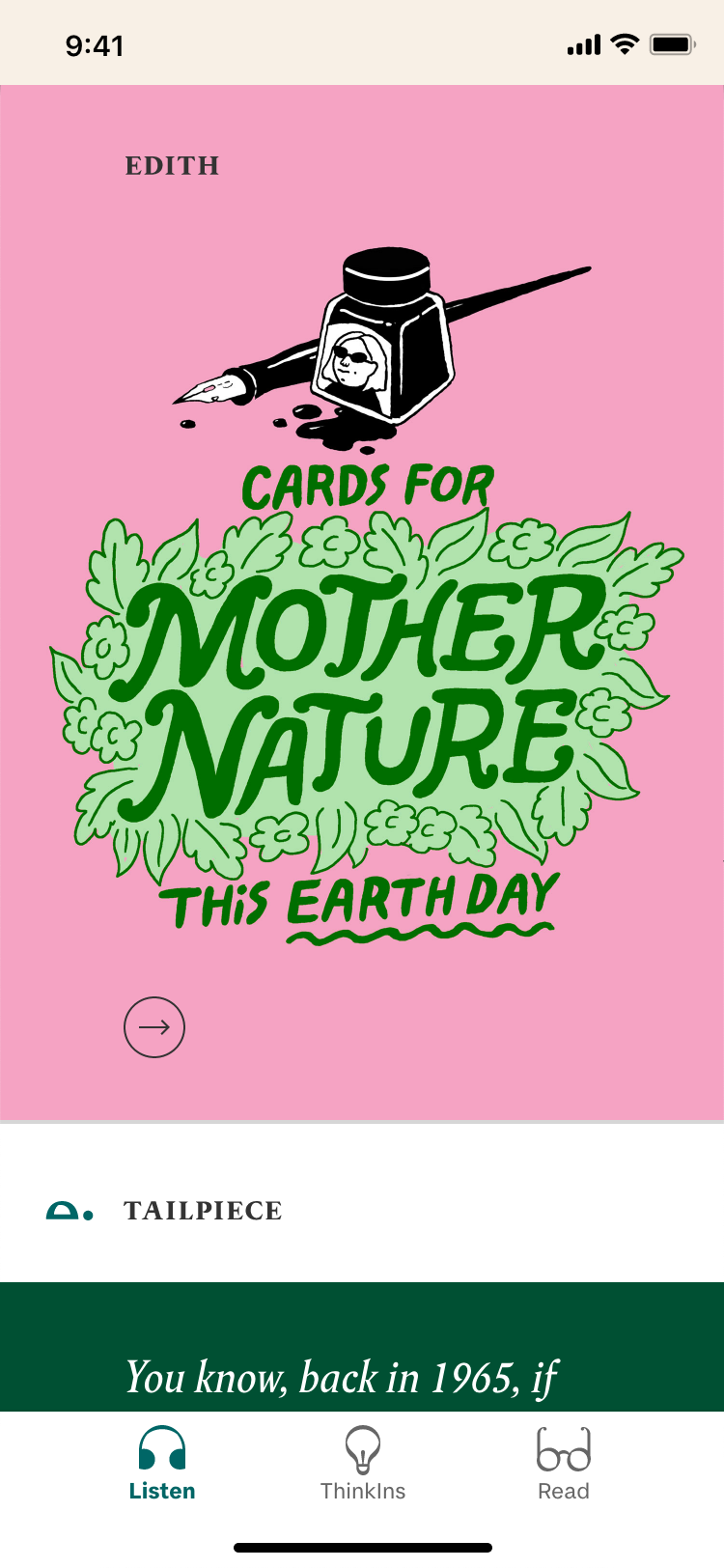
Task: Open the Cards for Mother Nature card
Action: pos(362,676)
